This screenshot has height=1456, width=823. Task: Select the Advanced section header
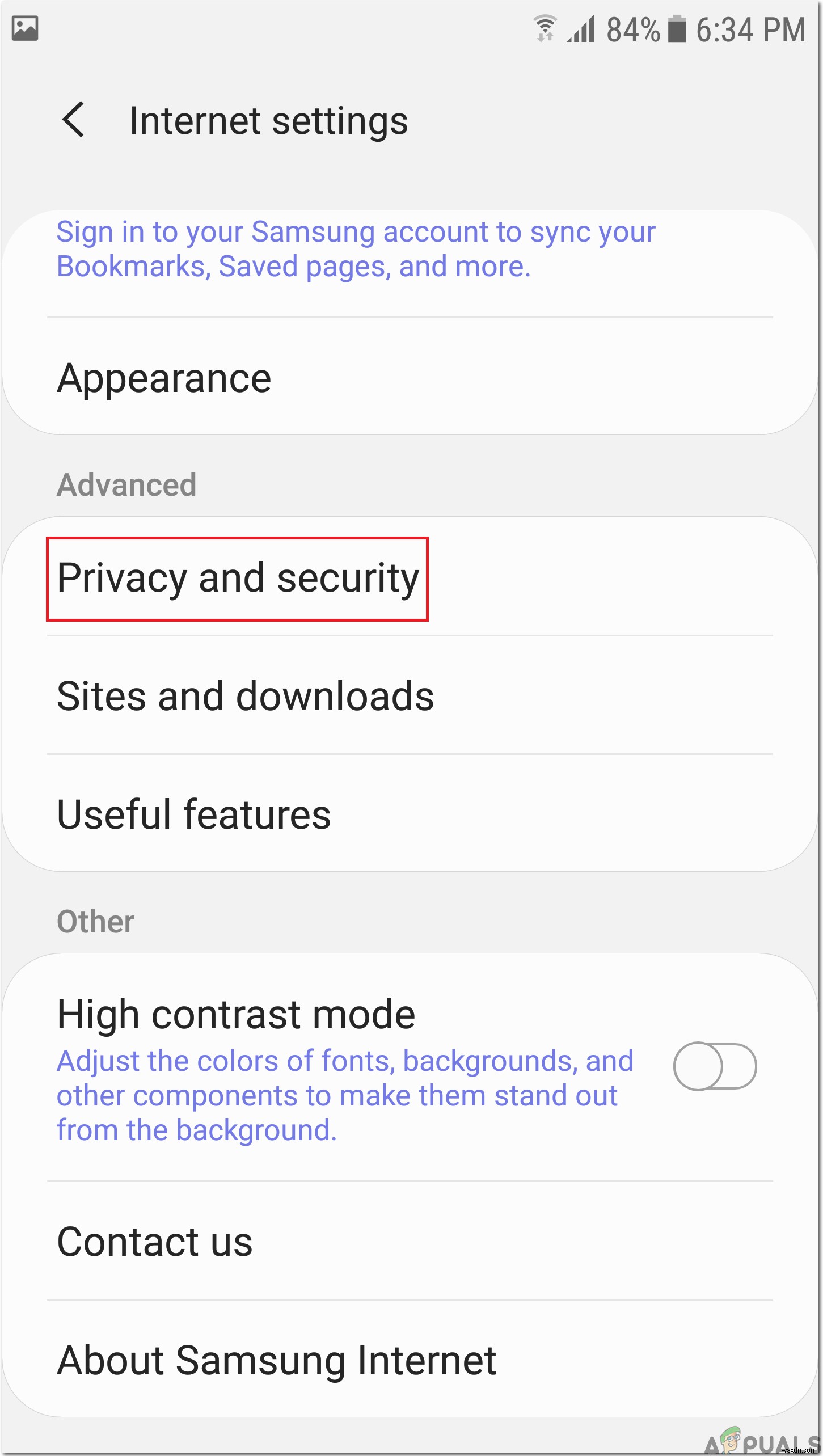point(126,484)
